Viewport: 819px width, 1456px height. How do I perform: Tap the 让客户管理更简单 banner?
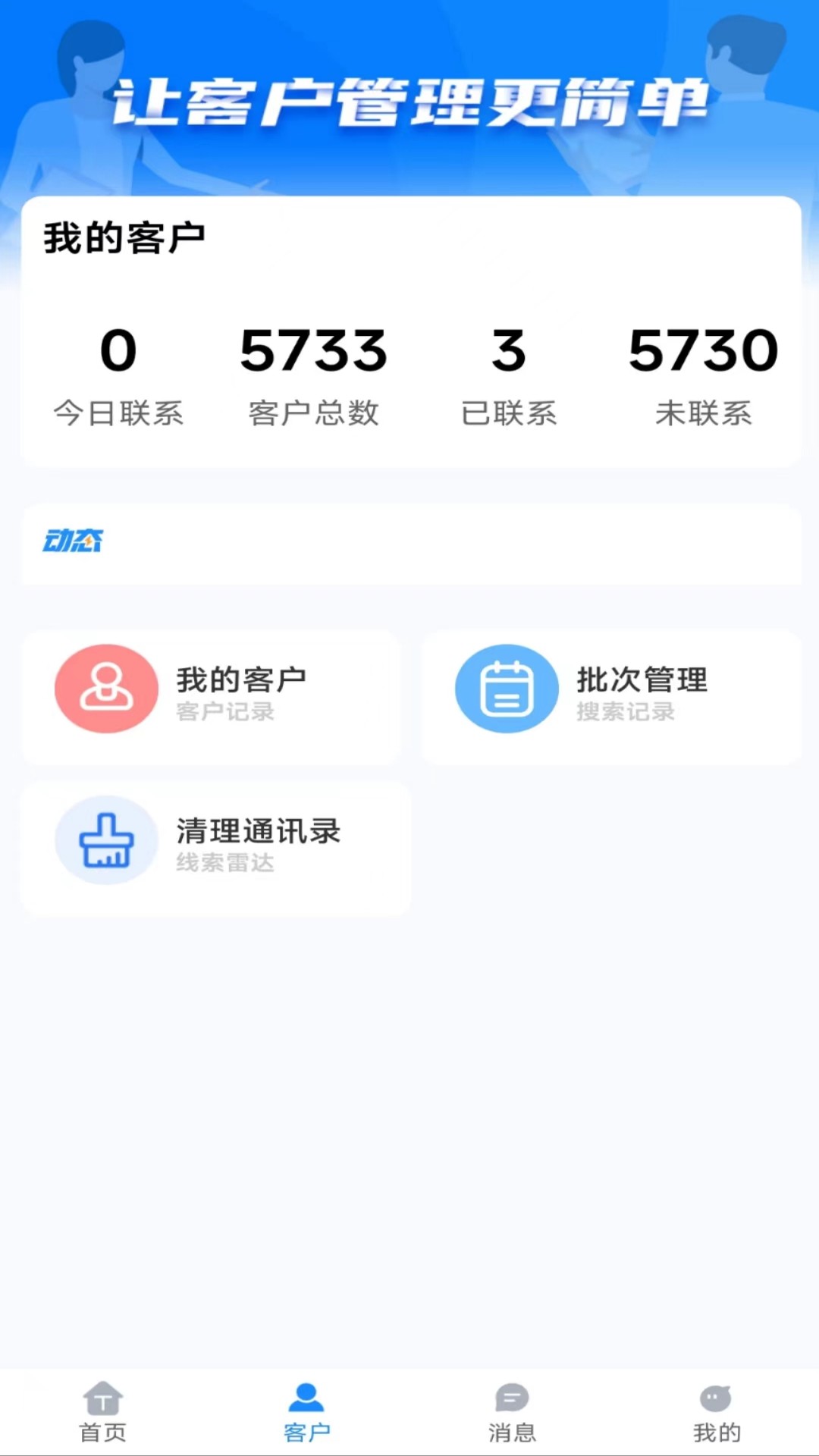pyautogui.click(x=409, y=102)
